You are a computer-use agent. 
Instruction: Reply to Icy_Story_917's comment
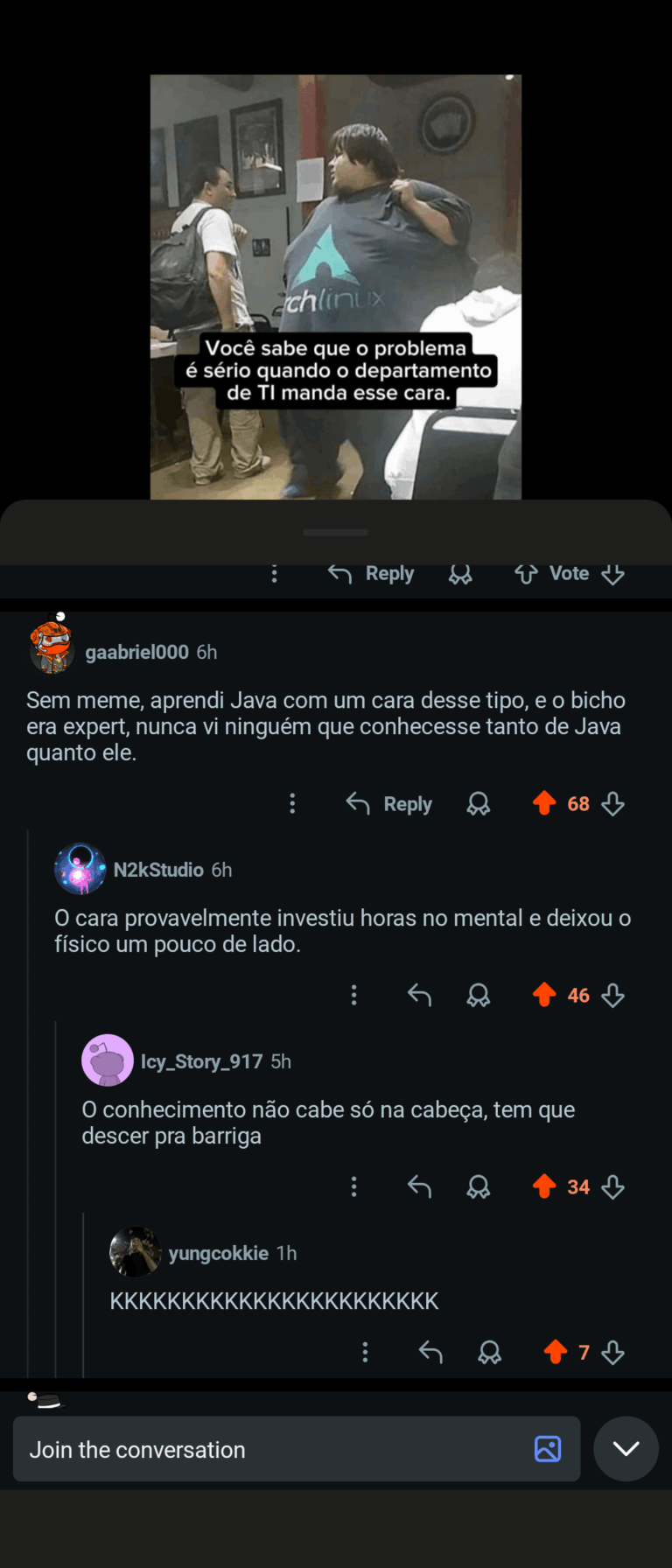(419, 1186)
